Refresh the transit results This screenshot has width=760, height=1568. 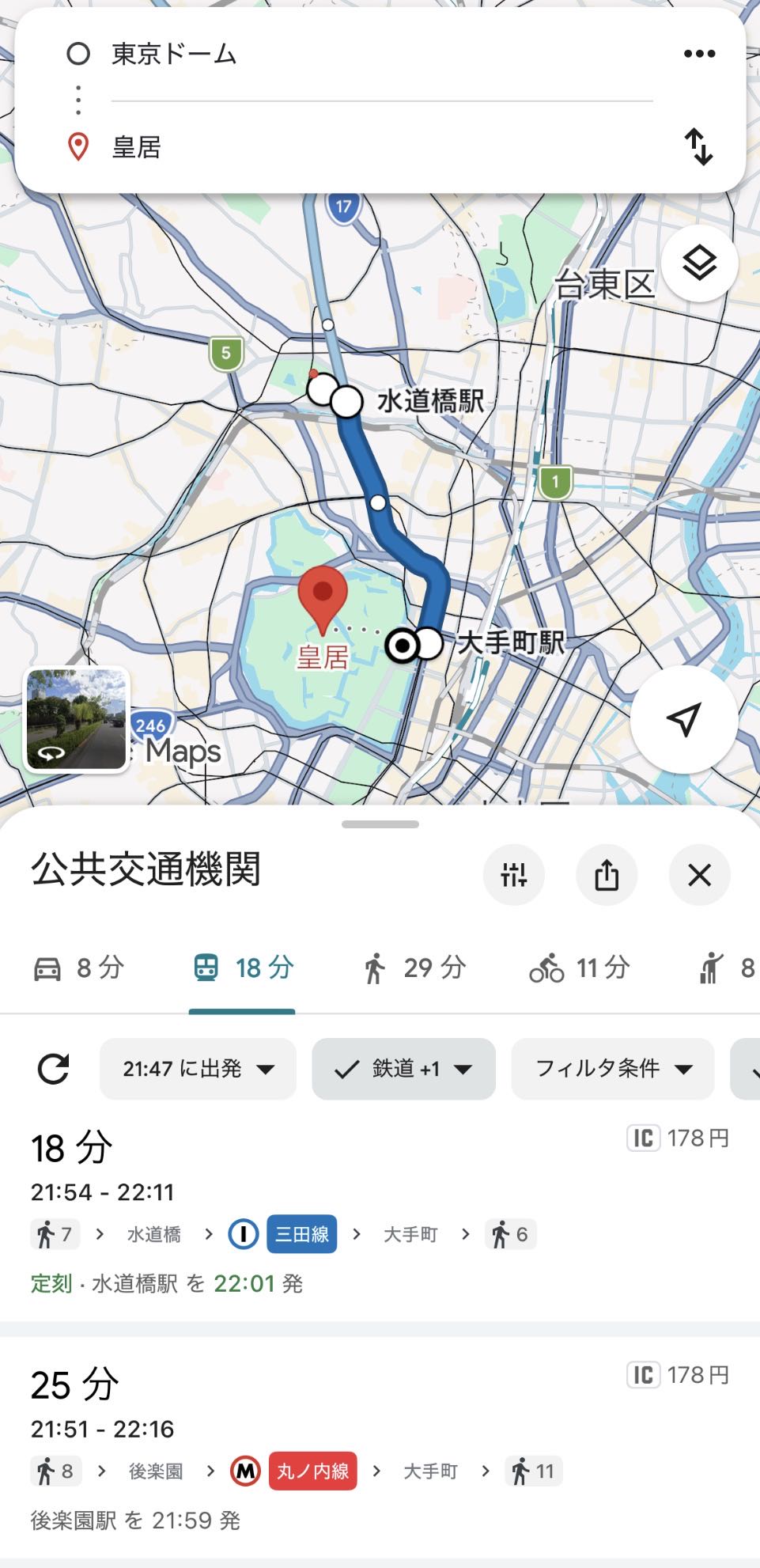tap(53, 1069)
